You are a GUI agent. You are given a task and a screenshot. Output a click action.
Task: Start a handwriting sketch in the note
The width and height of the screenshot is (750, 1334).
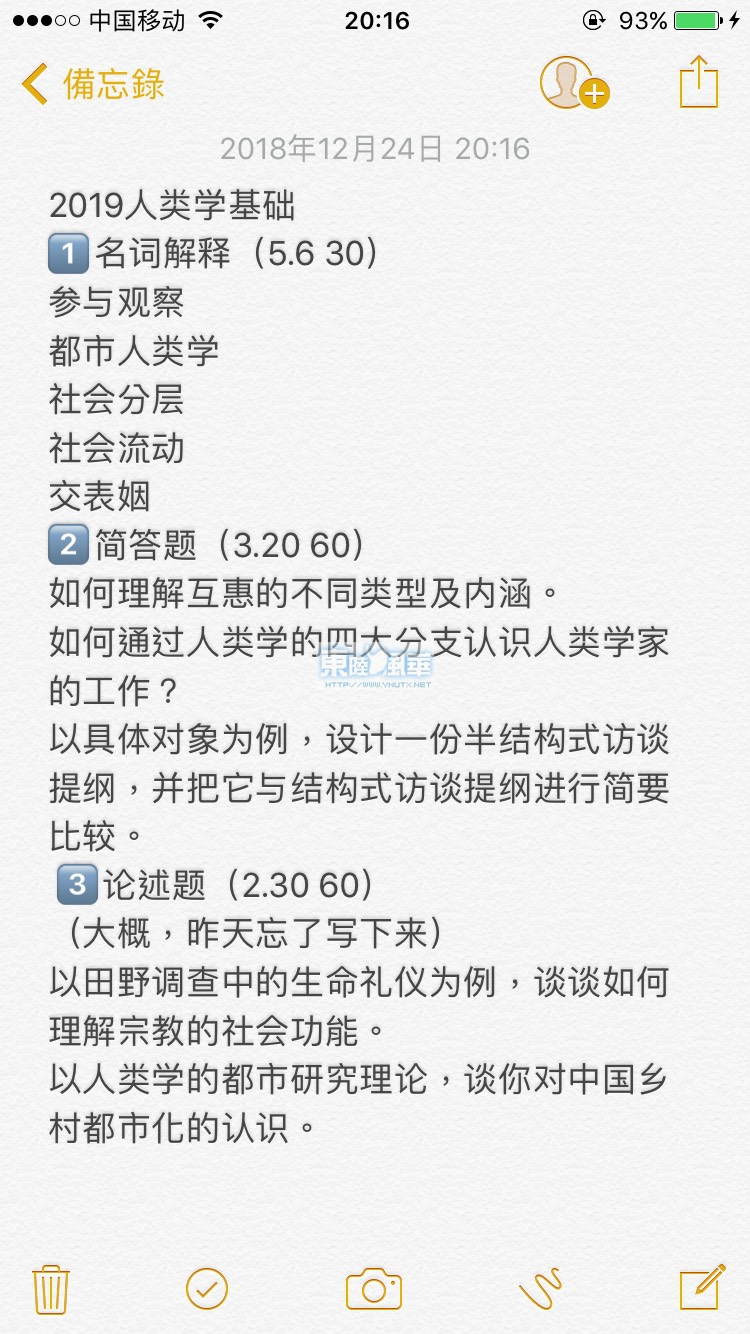pos(541,1288)
